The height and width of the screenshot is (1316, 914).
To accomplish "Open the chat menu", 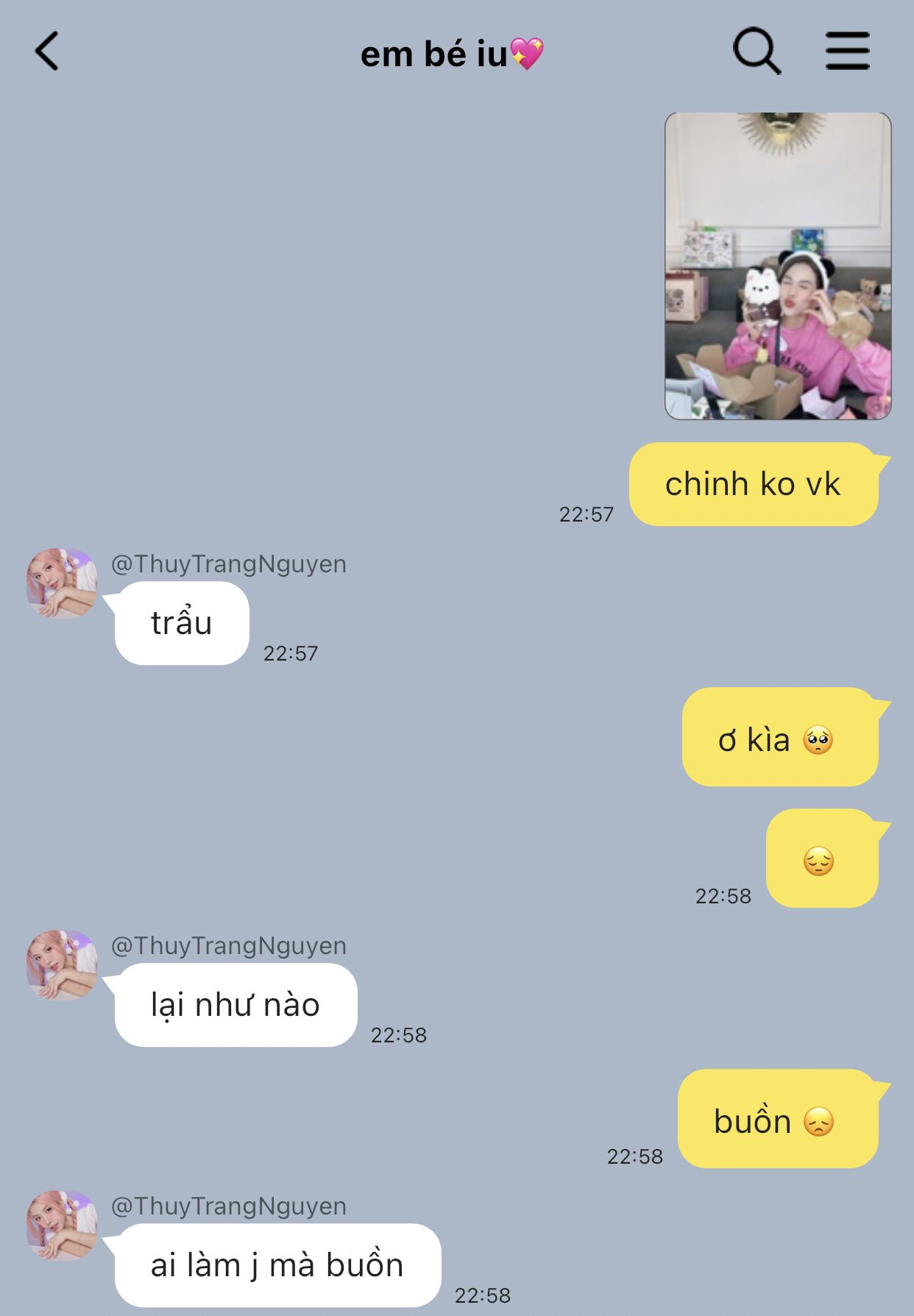I will 847,51.
